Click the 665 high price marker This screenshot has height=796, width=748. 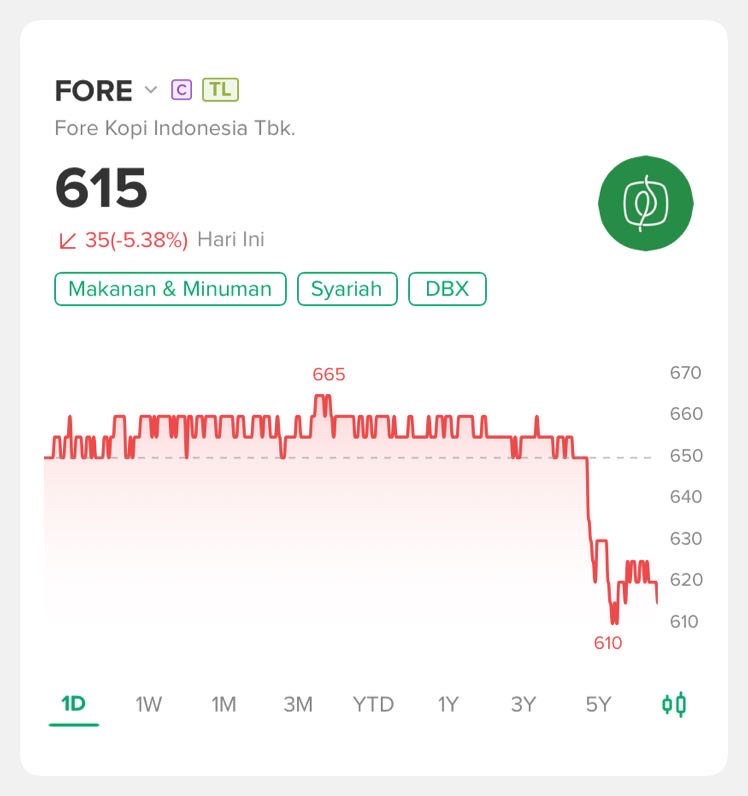click(x=328, y=374)
